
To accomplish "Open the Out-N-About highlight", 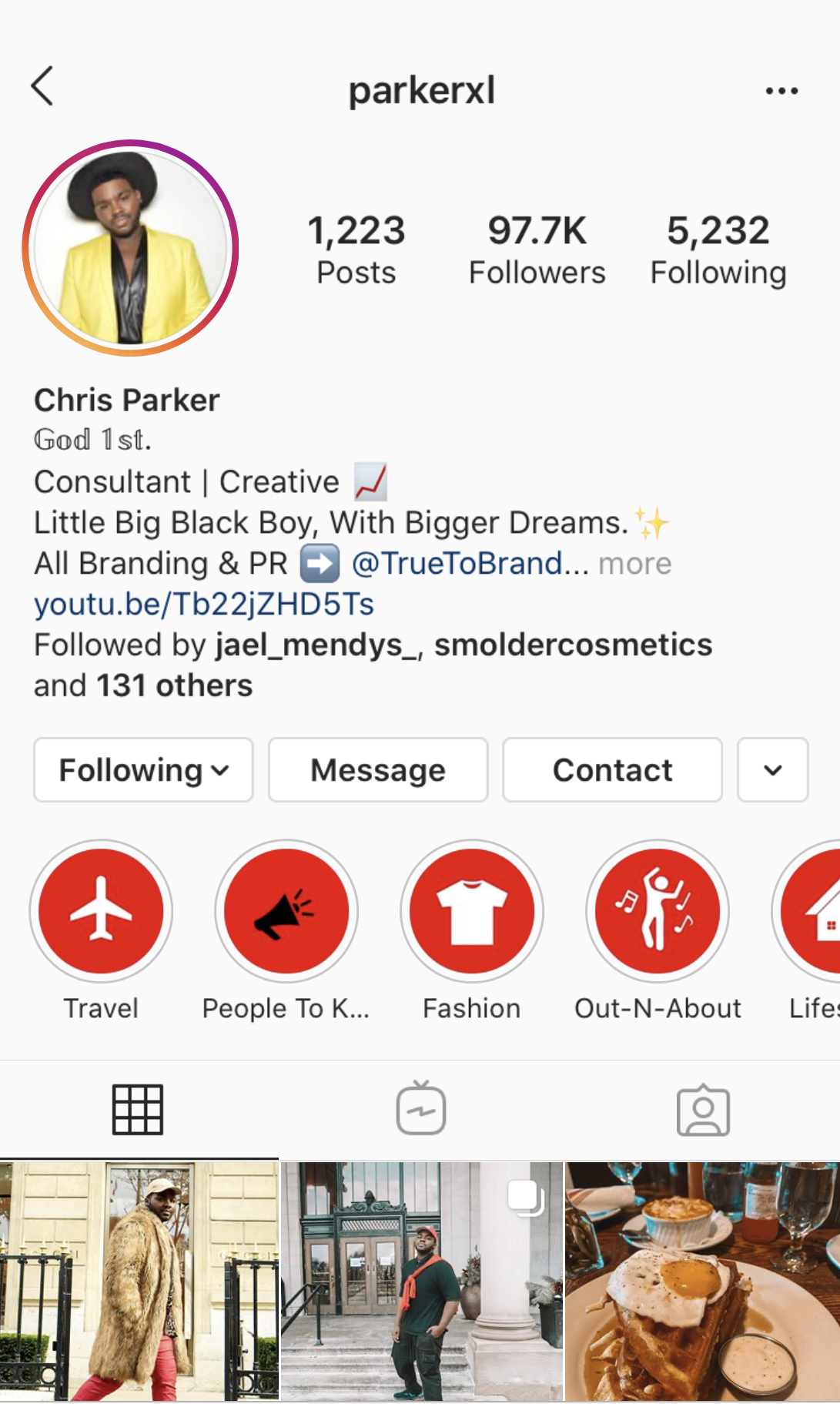I will pos(658,911).
